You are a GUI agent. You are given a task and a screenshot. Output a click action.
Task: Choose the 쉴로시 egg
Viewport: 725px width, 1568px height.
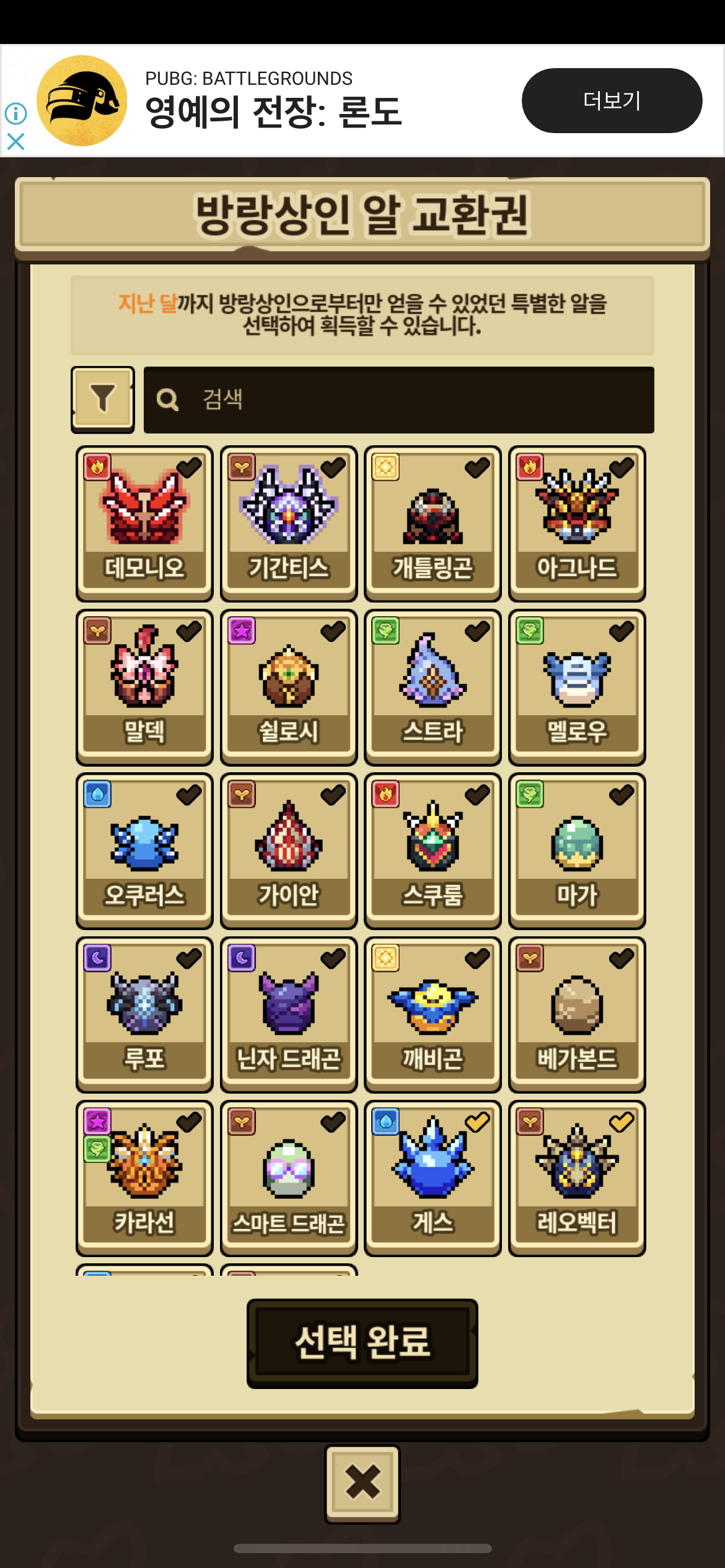[289, 687]
